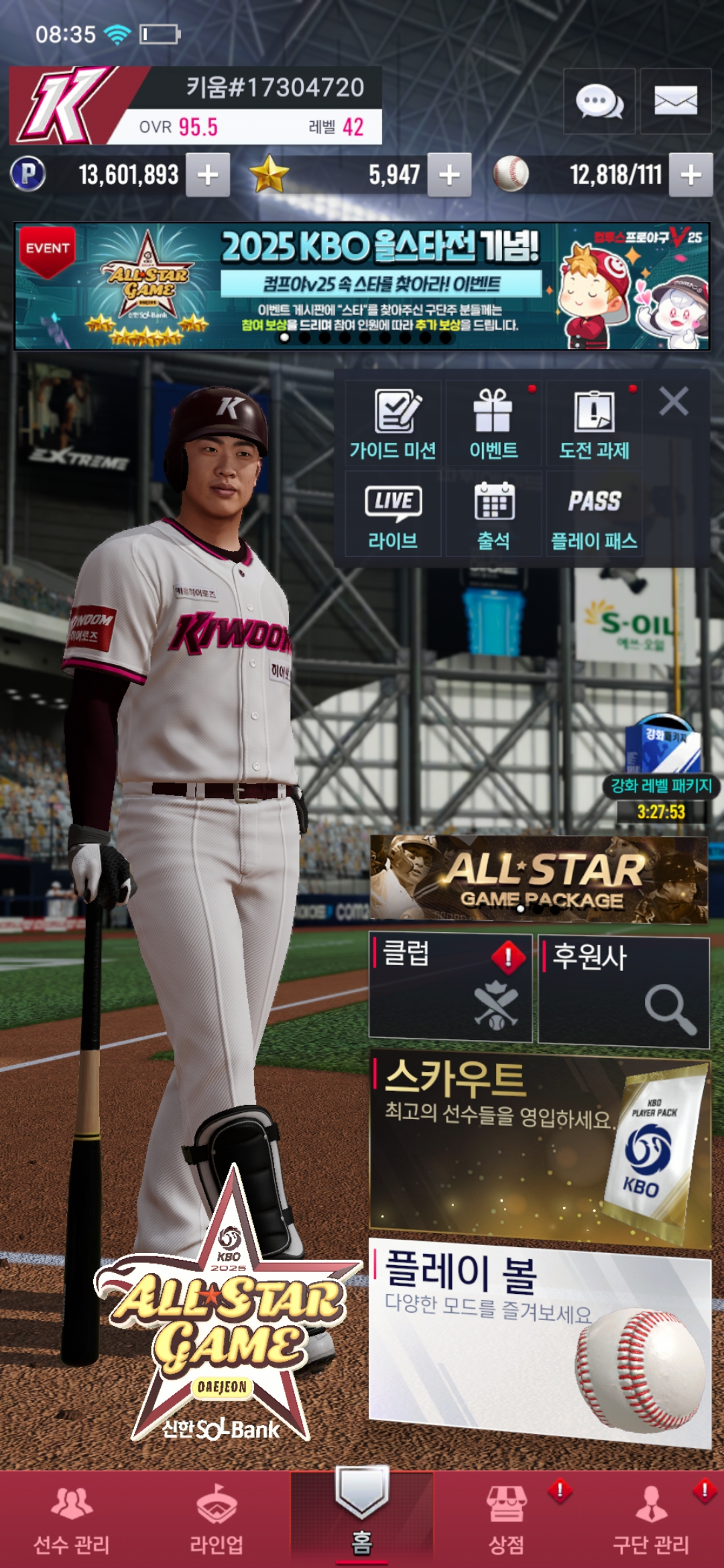Open the All-Star Game Package banner

539,878
